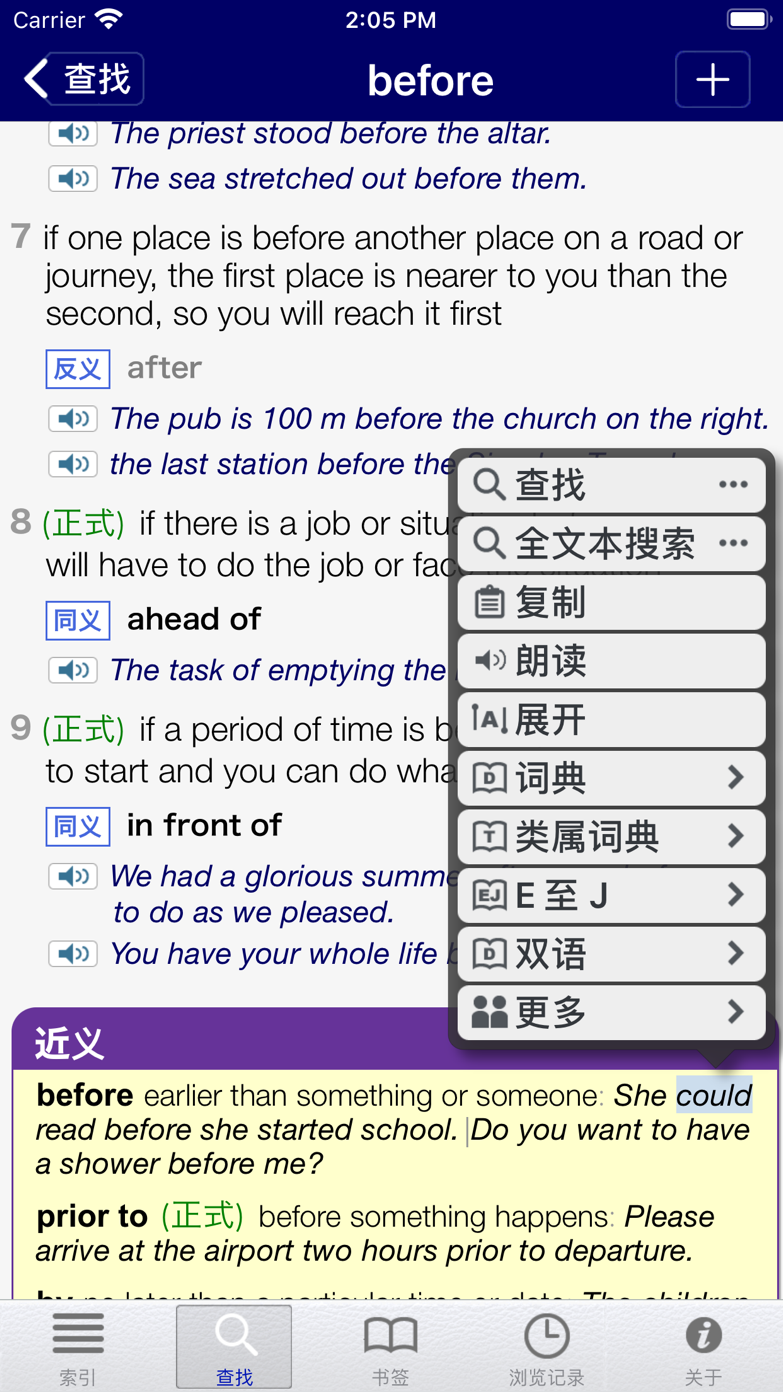The height and width of the screenshot is (1392, 783).
Task: Open the 更多 submenu
Action: [610, 1013]
